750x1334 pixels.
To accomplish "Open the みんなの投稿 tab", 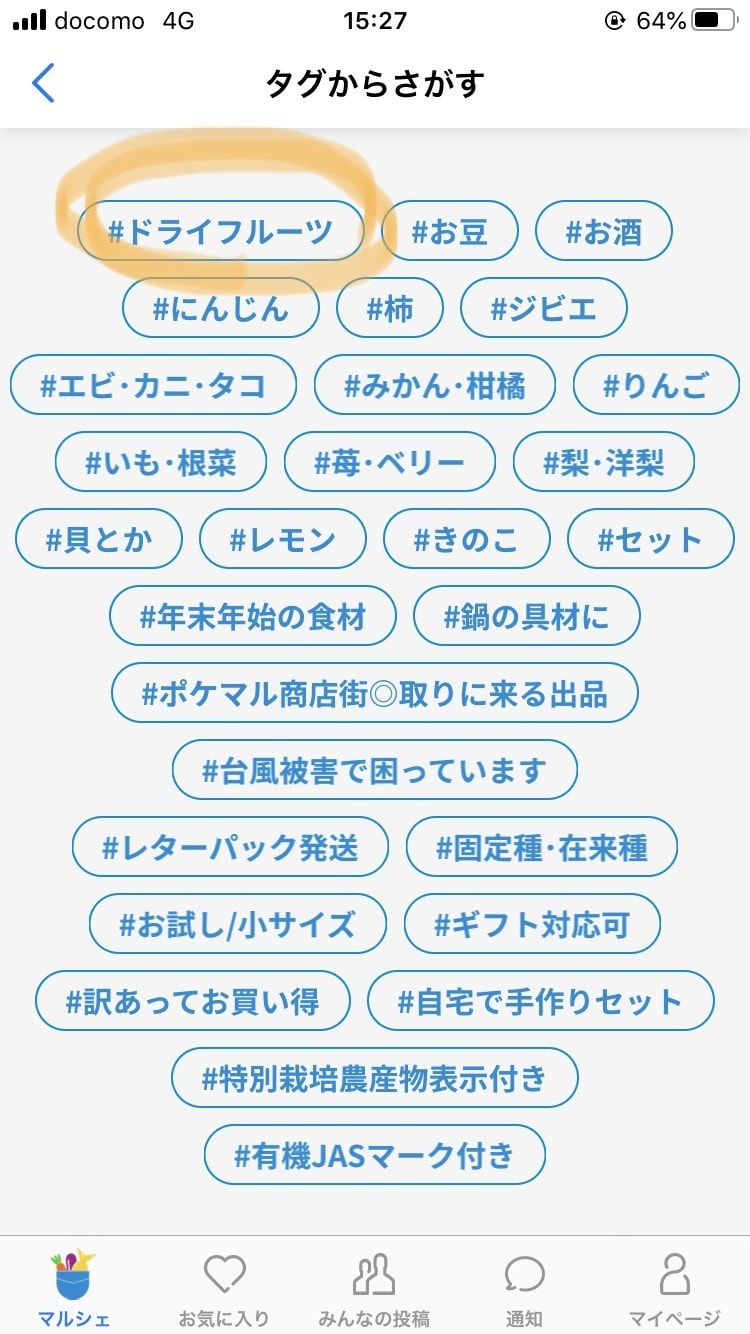I will point(374,1289).
